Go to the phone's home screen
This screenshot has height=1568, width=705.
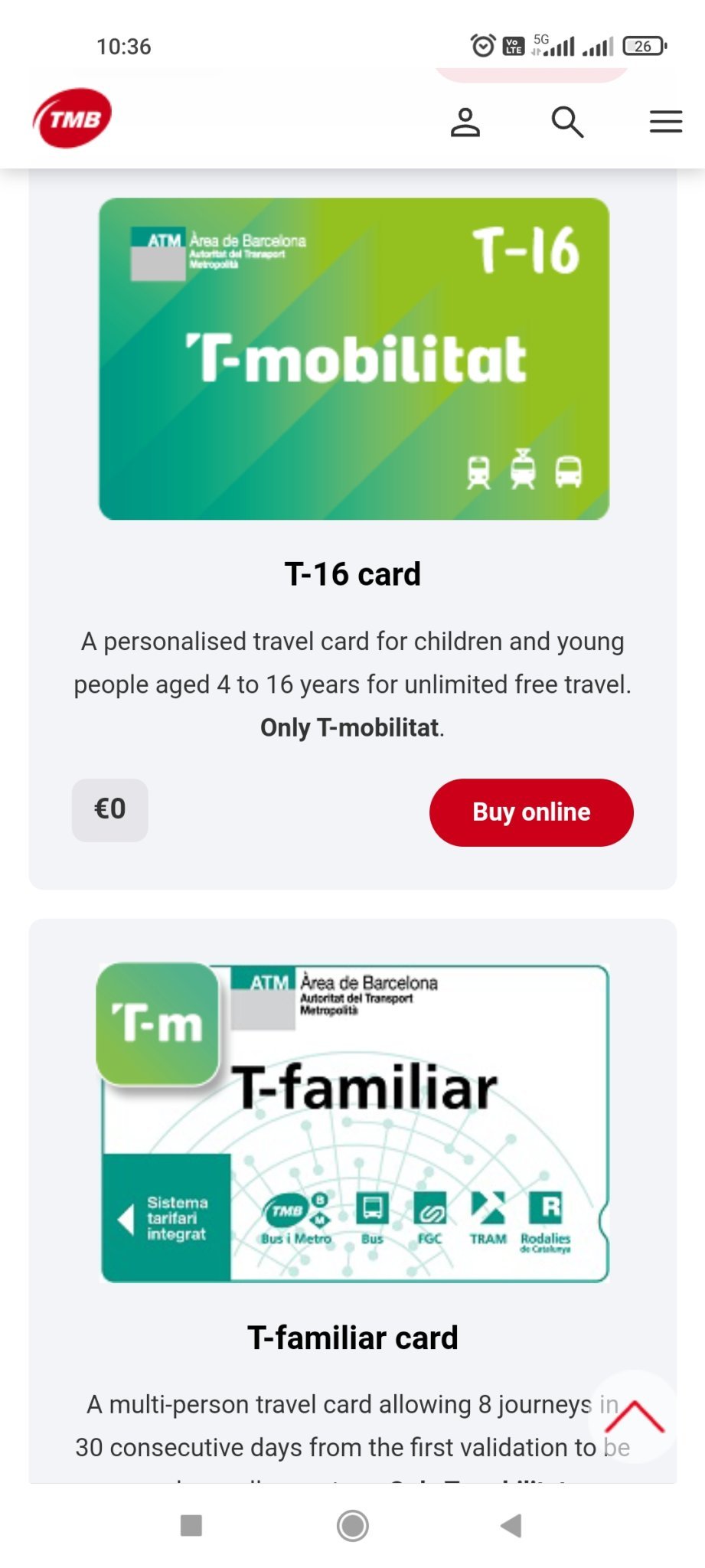353,1526
